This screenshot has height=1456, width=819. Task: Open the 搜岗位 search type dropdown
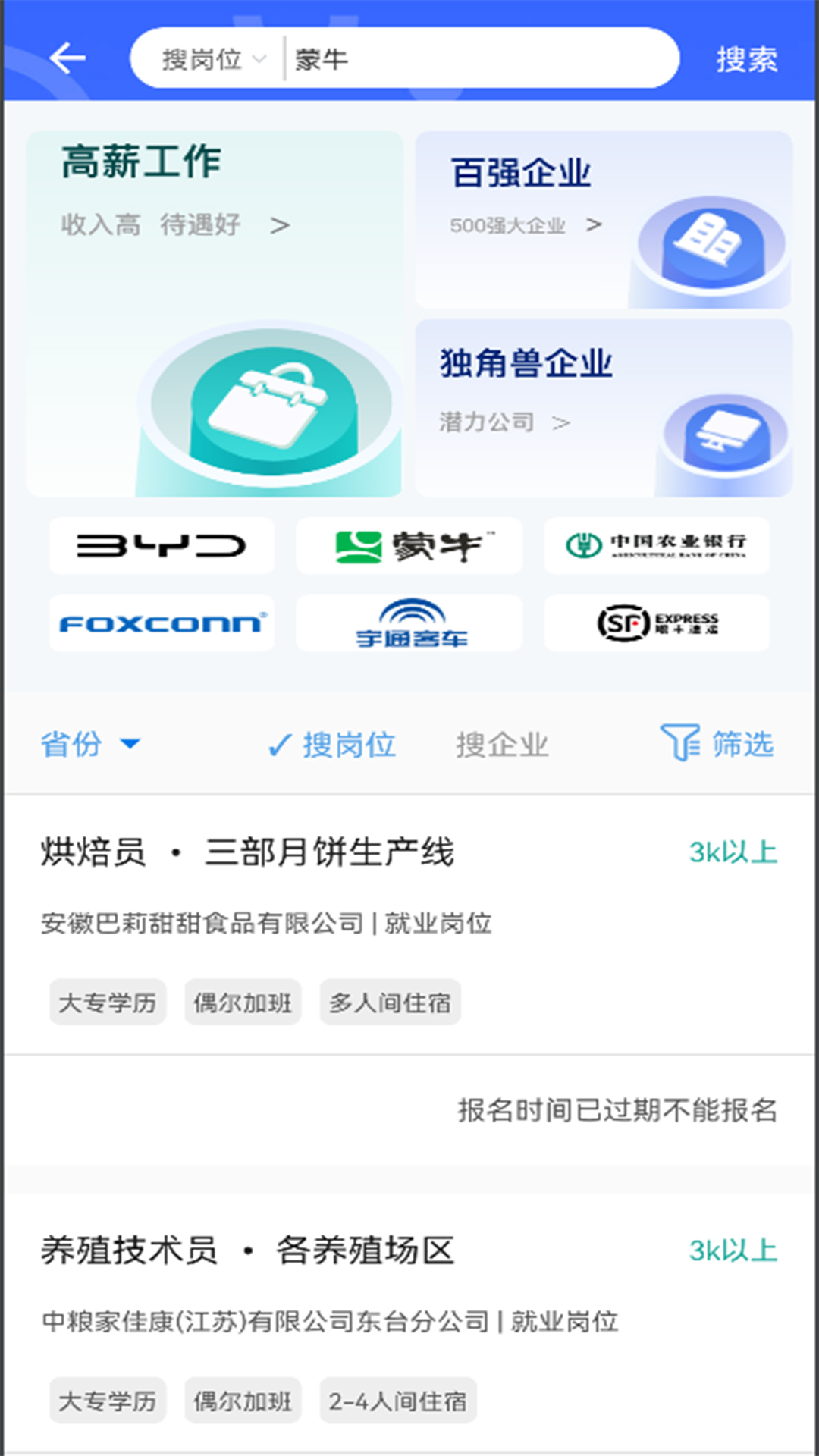(x=213, y=59)
